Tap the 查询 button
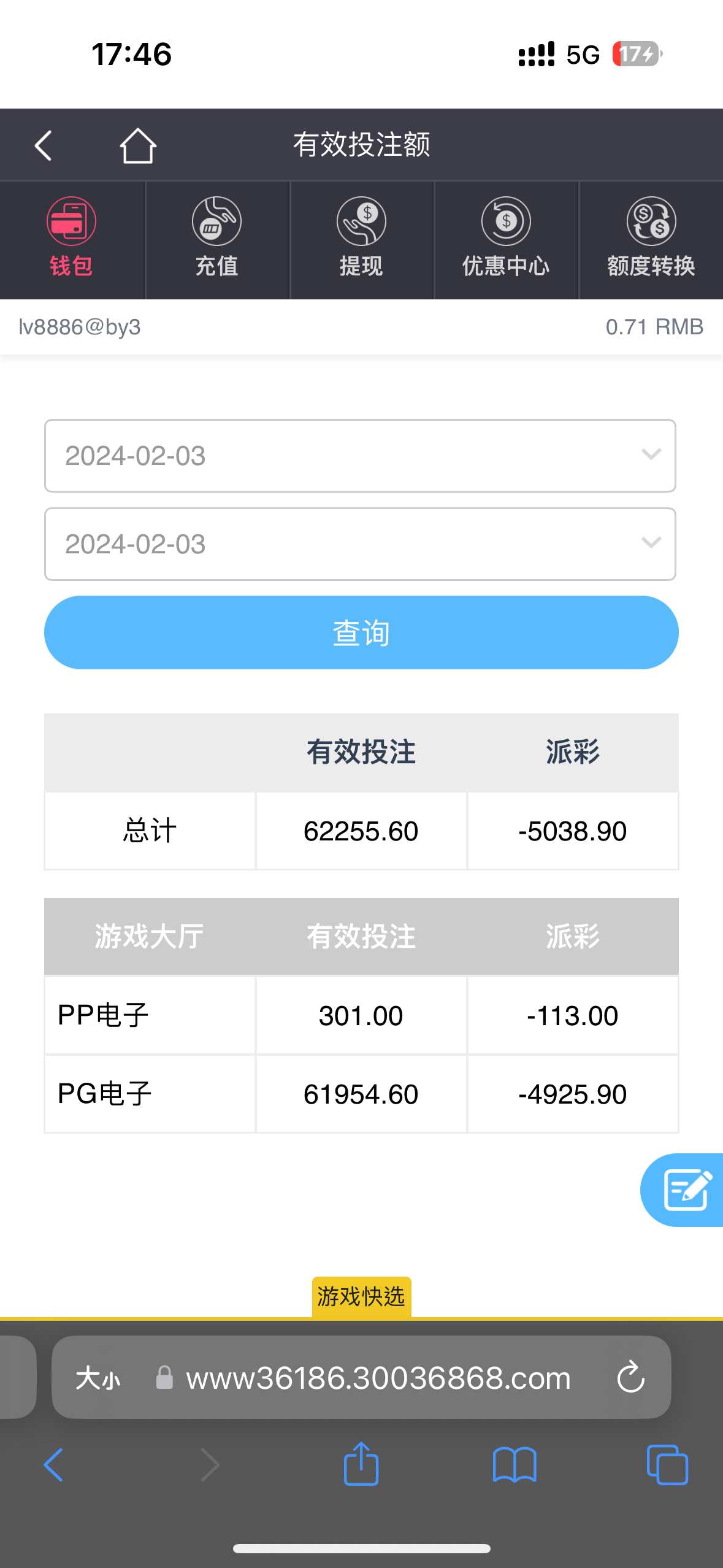 (x=361, y=632)
